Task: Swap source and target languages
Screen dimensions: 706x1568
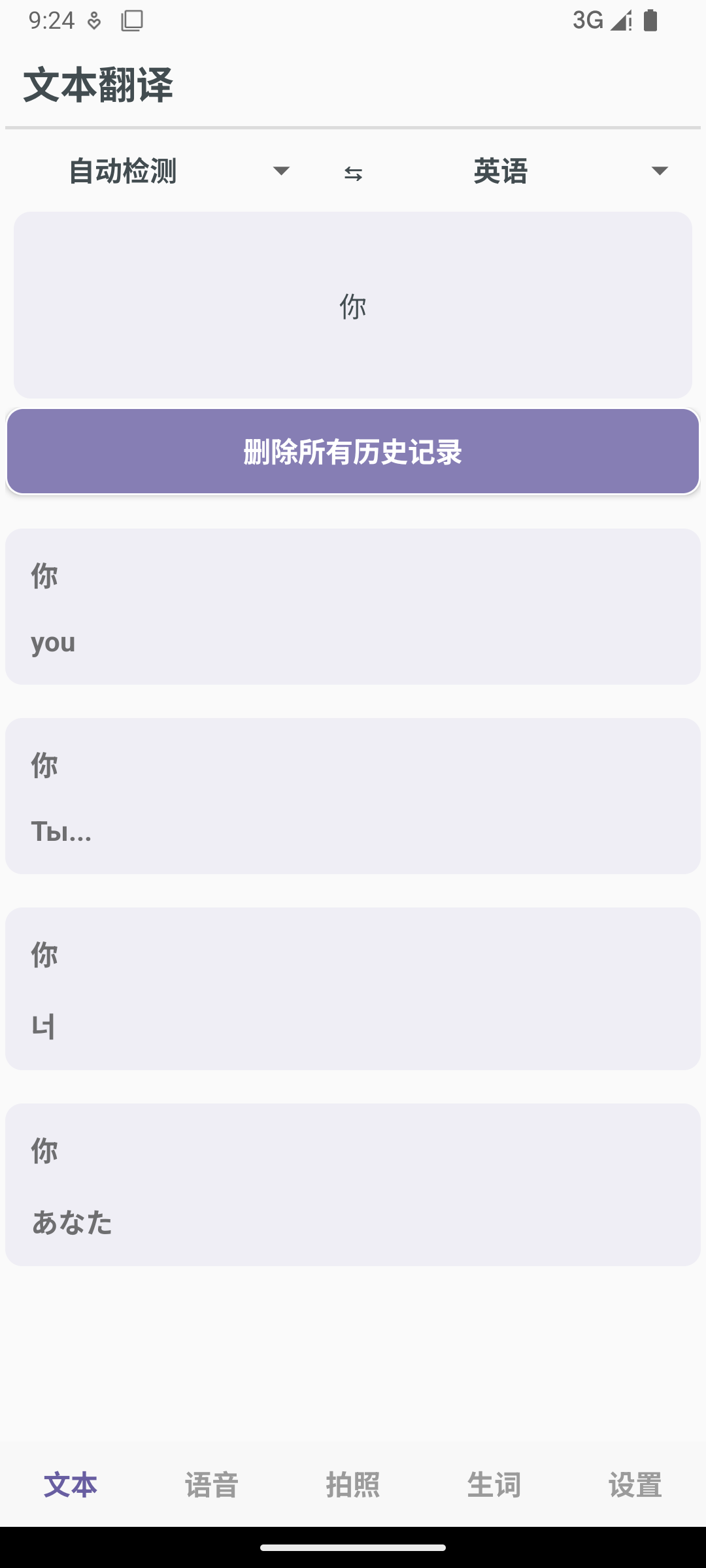Action: (353, 173)
